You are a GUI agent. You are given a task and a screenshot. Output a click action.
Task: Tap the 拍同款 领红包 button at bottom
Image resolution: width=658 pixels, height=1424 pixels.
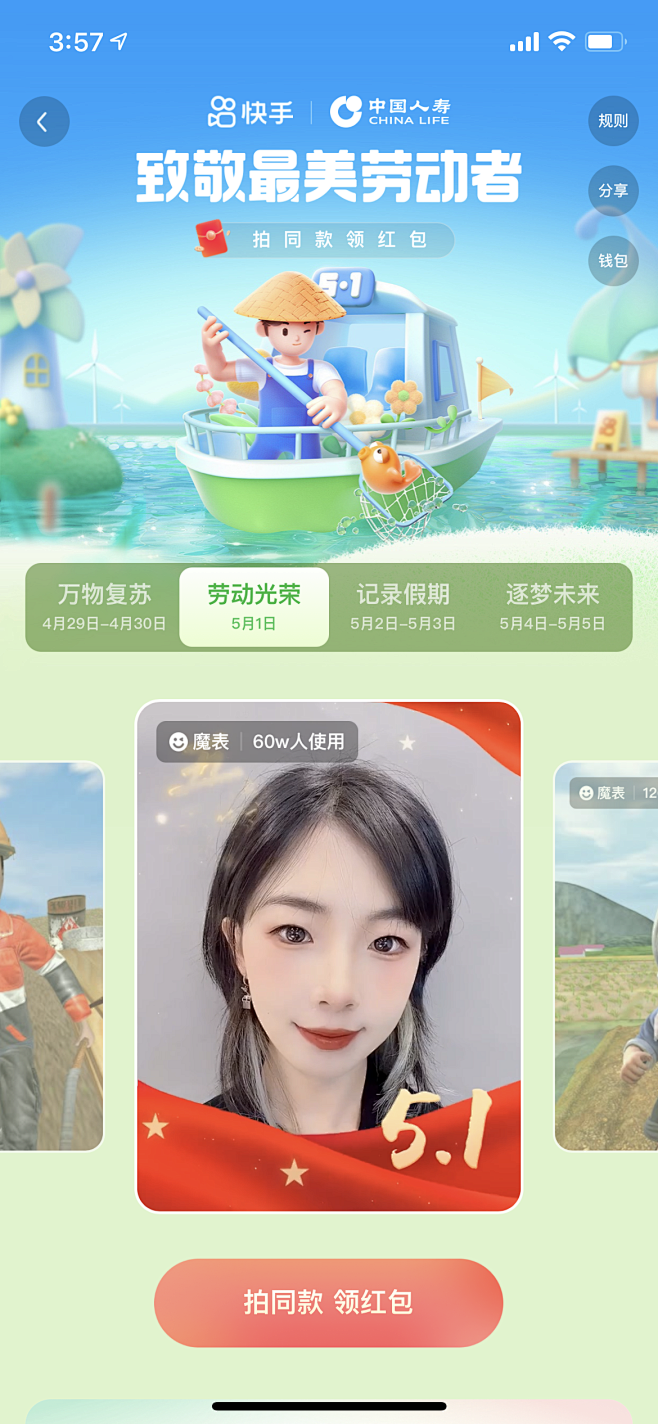coord(329,1302)
